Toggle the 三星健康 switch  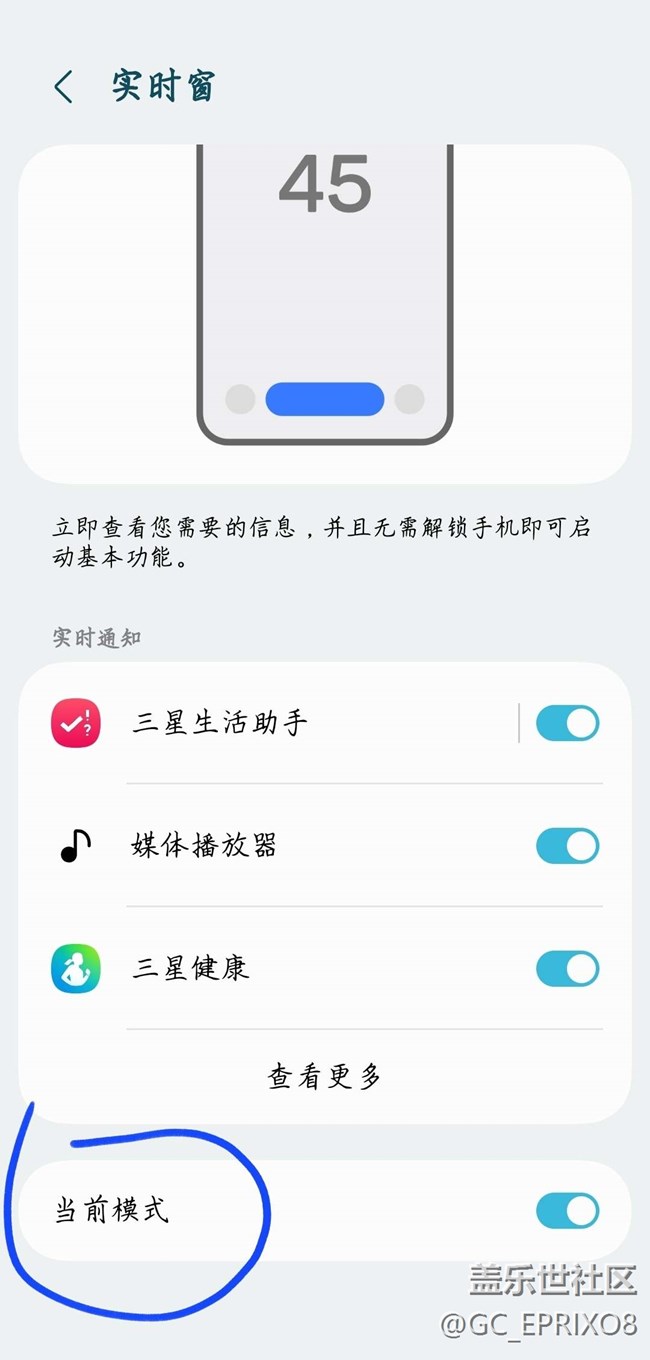(x=567, y=968)
